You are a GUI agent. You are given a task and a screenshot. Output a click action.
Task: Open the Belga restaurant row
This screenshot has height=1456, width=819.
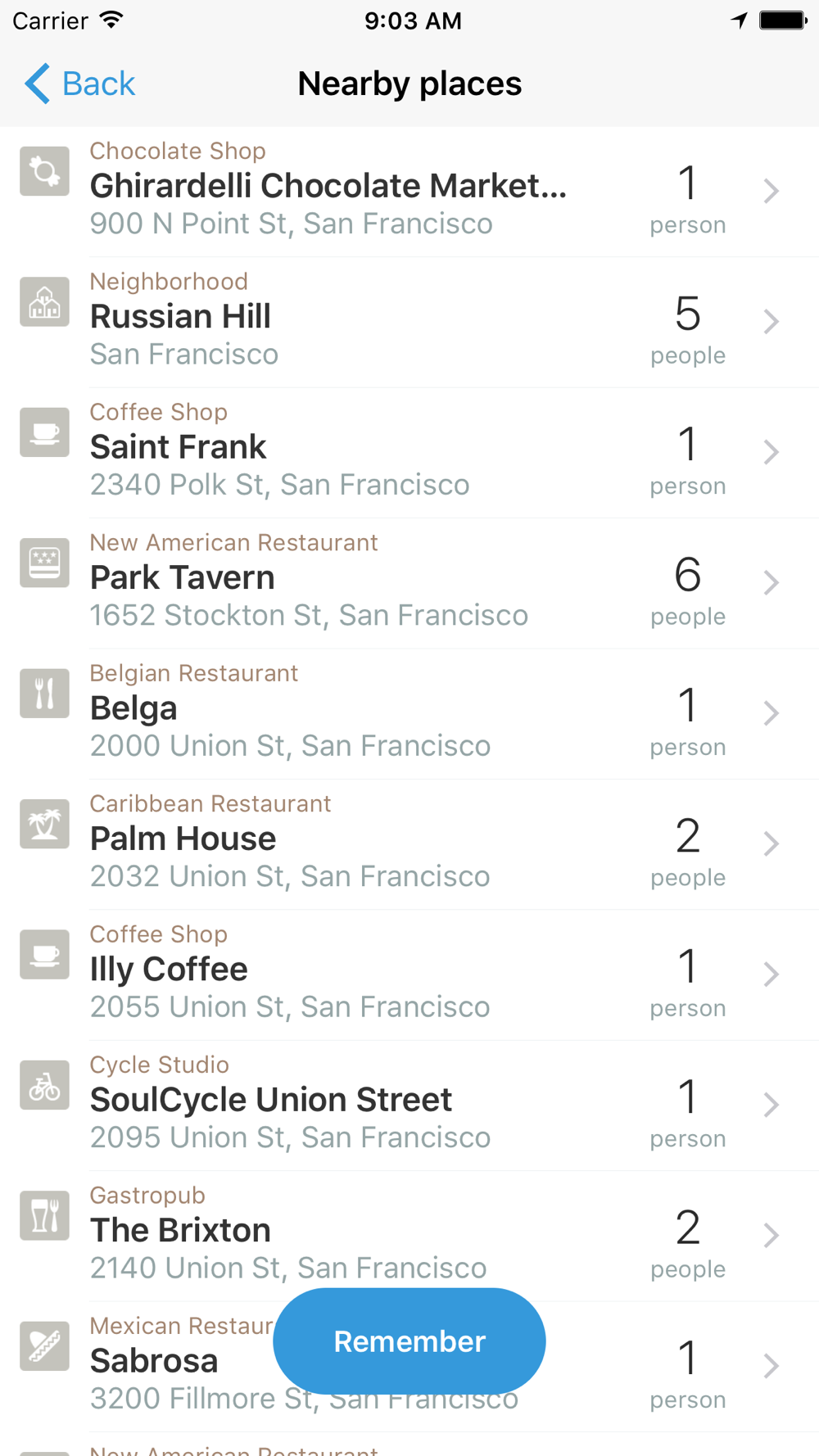(328, 709)
